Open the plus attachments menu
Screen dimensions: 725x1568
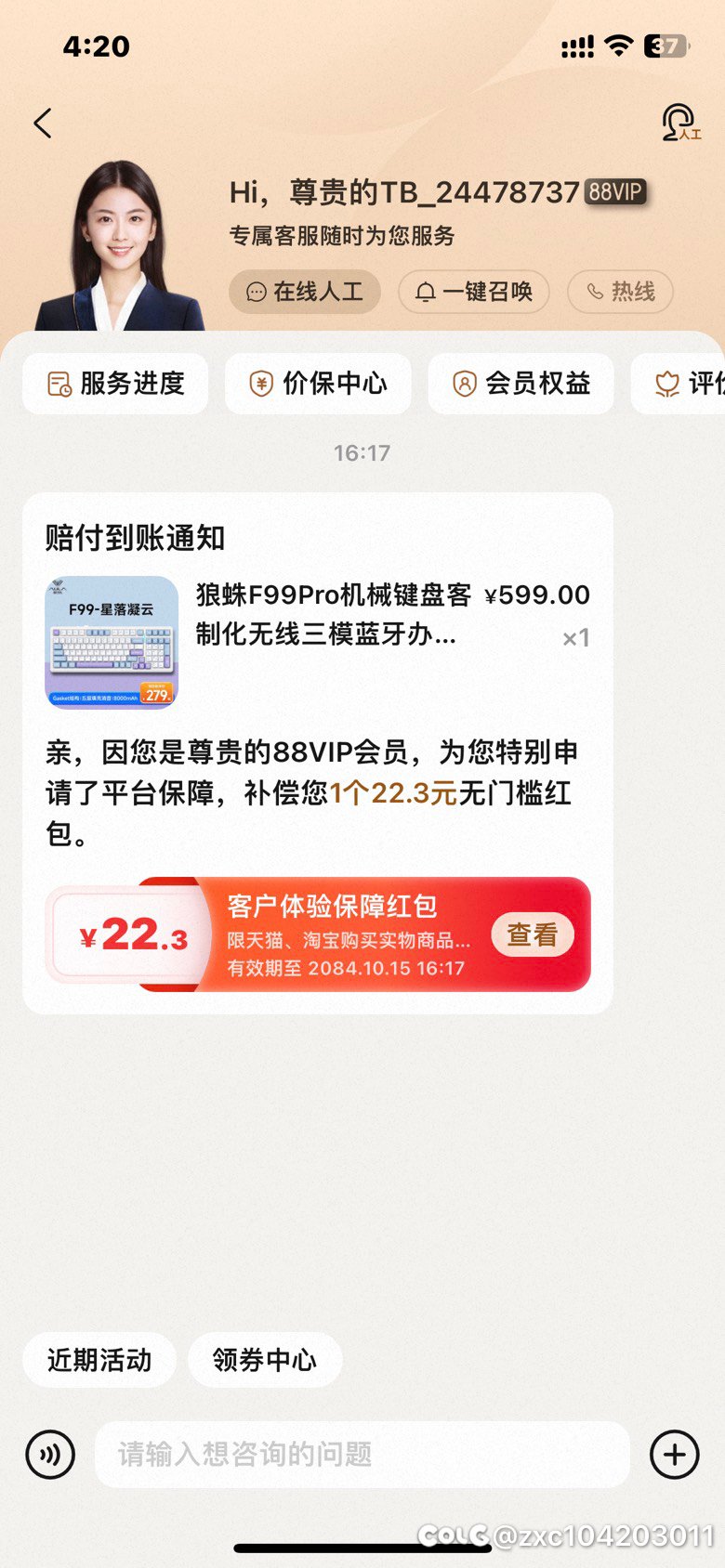click(675, 1455)
